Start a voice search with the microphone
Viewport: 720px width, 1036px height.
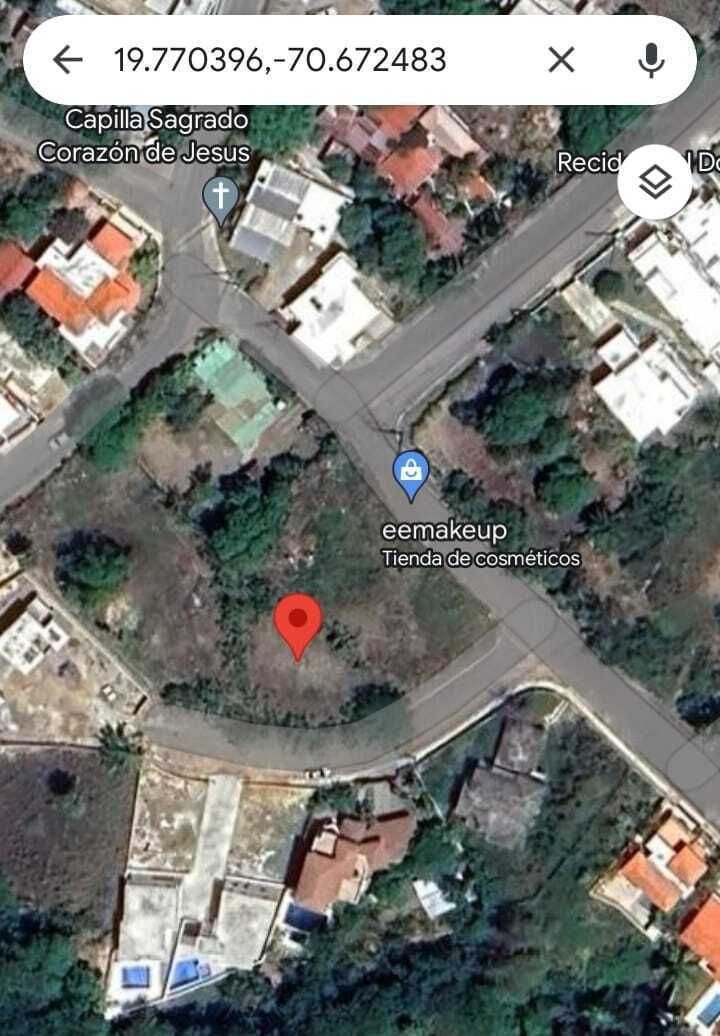point(651,61)
